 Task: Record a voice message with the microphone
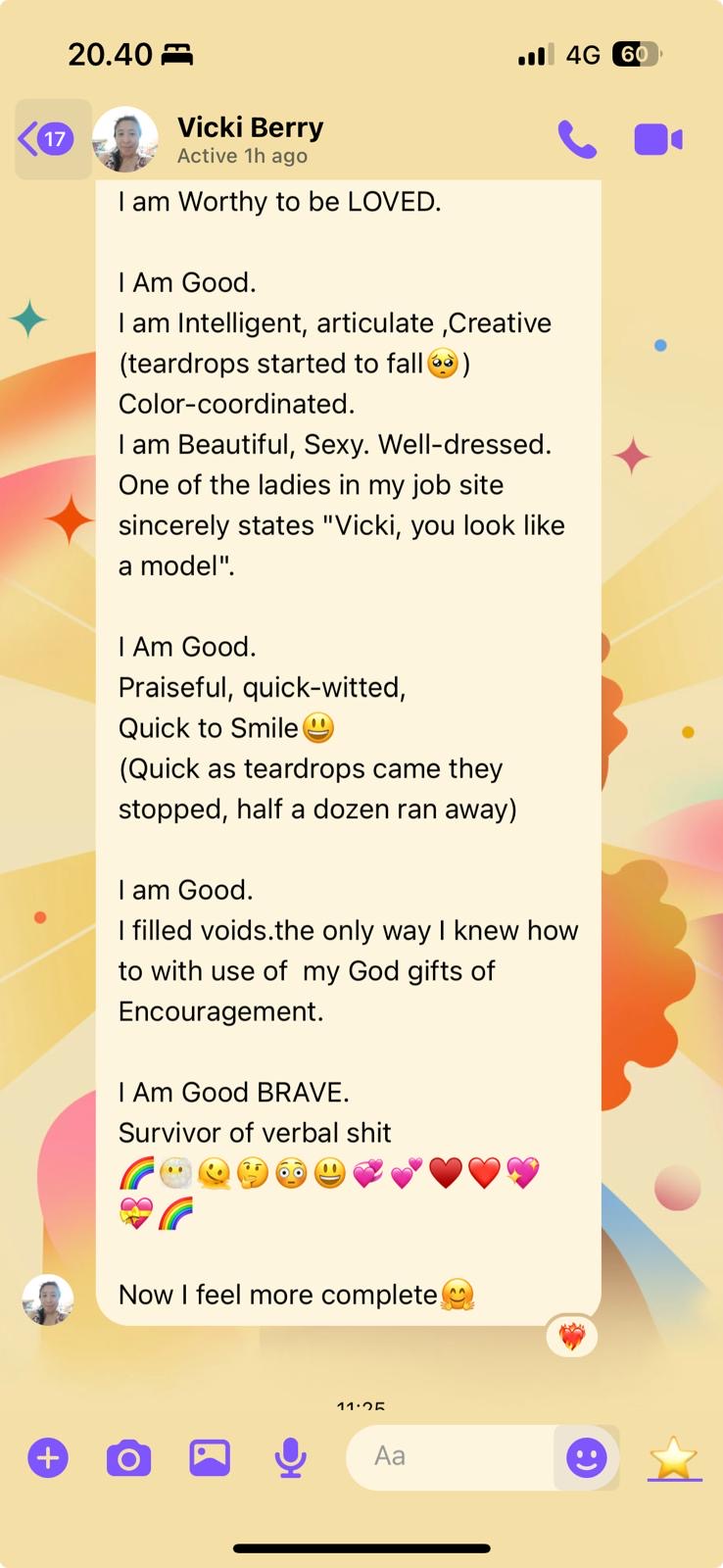[x=290, y=1458]
